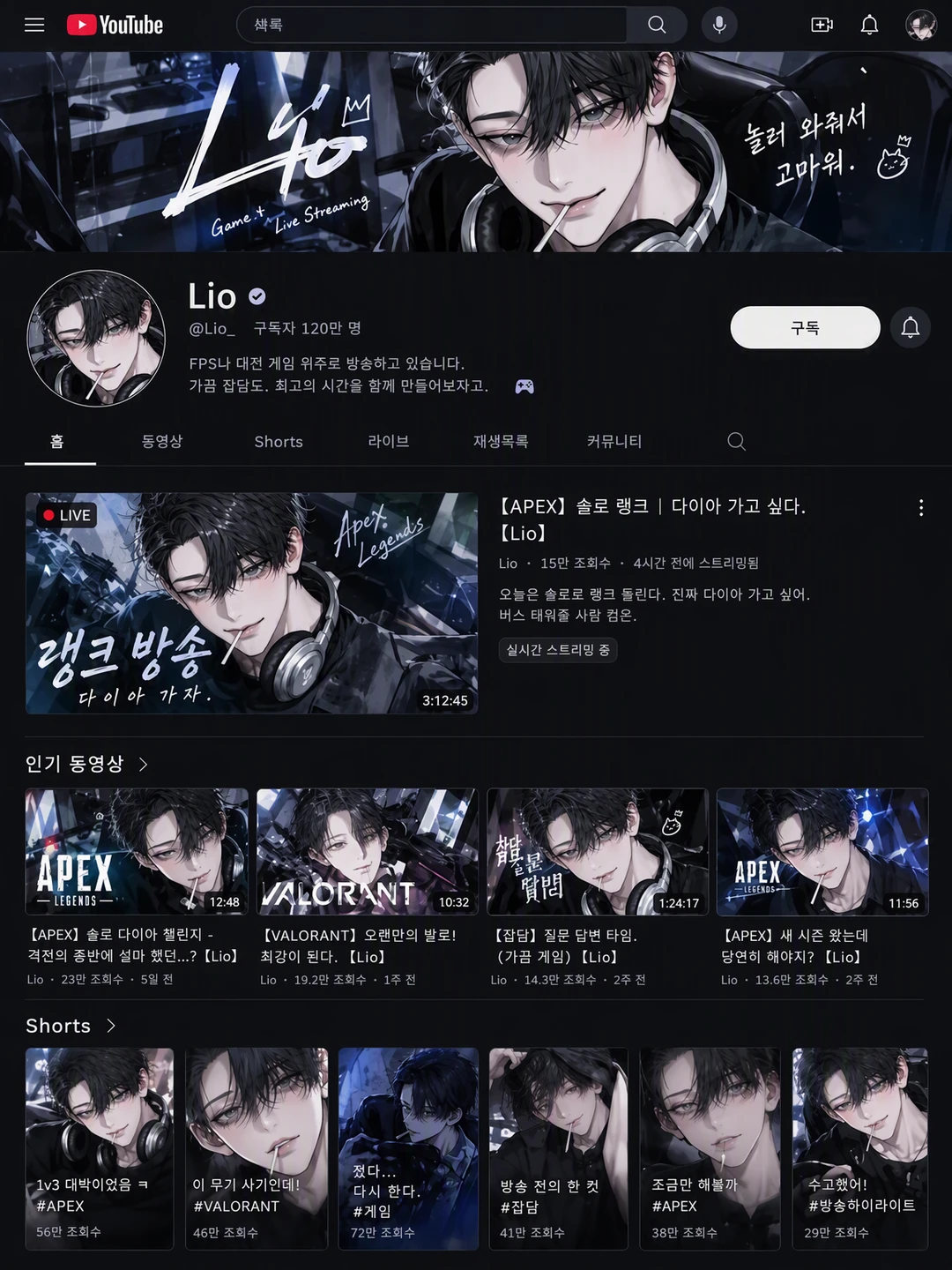Start voice search with the microphone

click(x=719, y=25)
